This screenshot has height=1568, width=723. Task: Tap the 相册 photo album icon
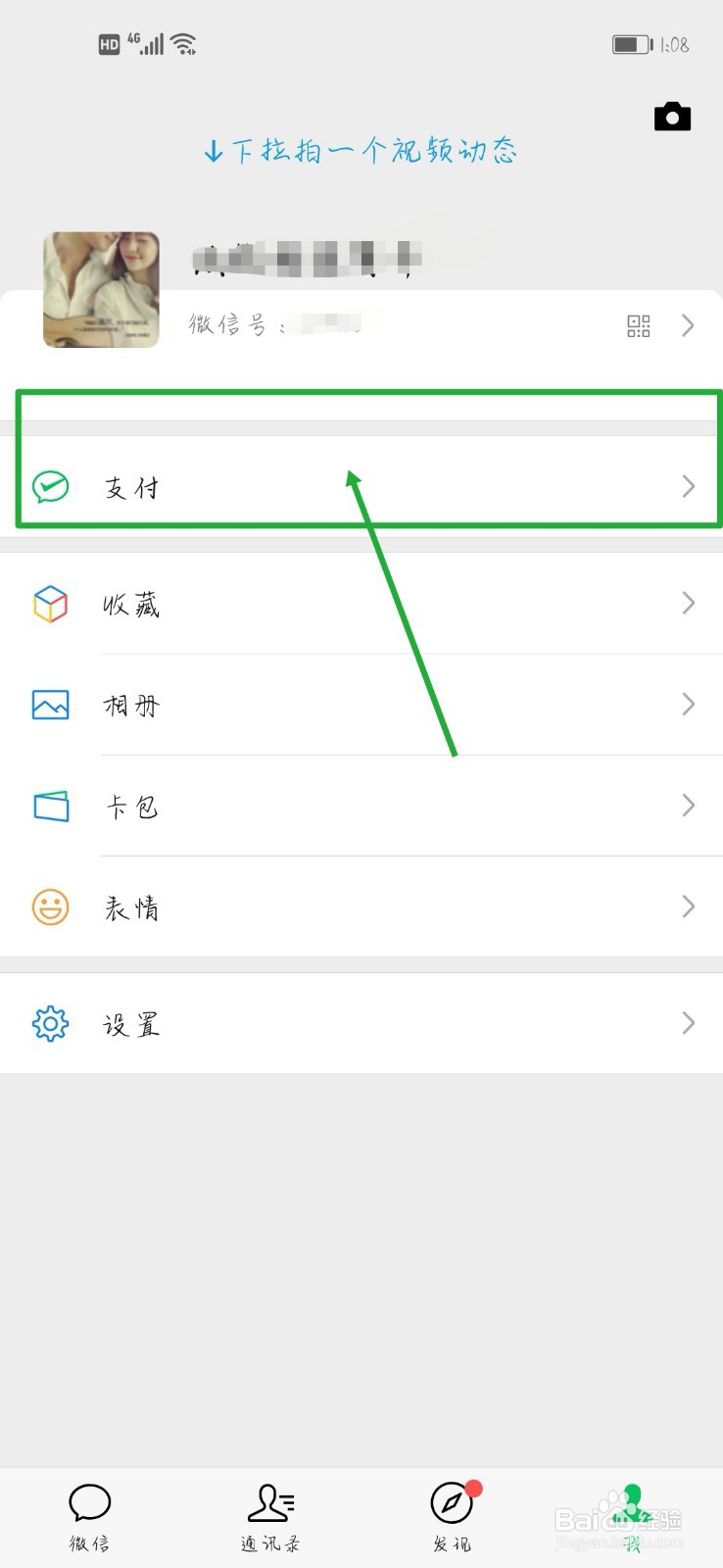click(x=50, y=705)
